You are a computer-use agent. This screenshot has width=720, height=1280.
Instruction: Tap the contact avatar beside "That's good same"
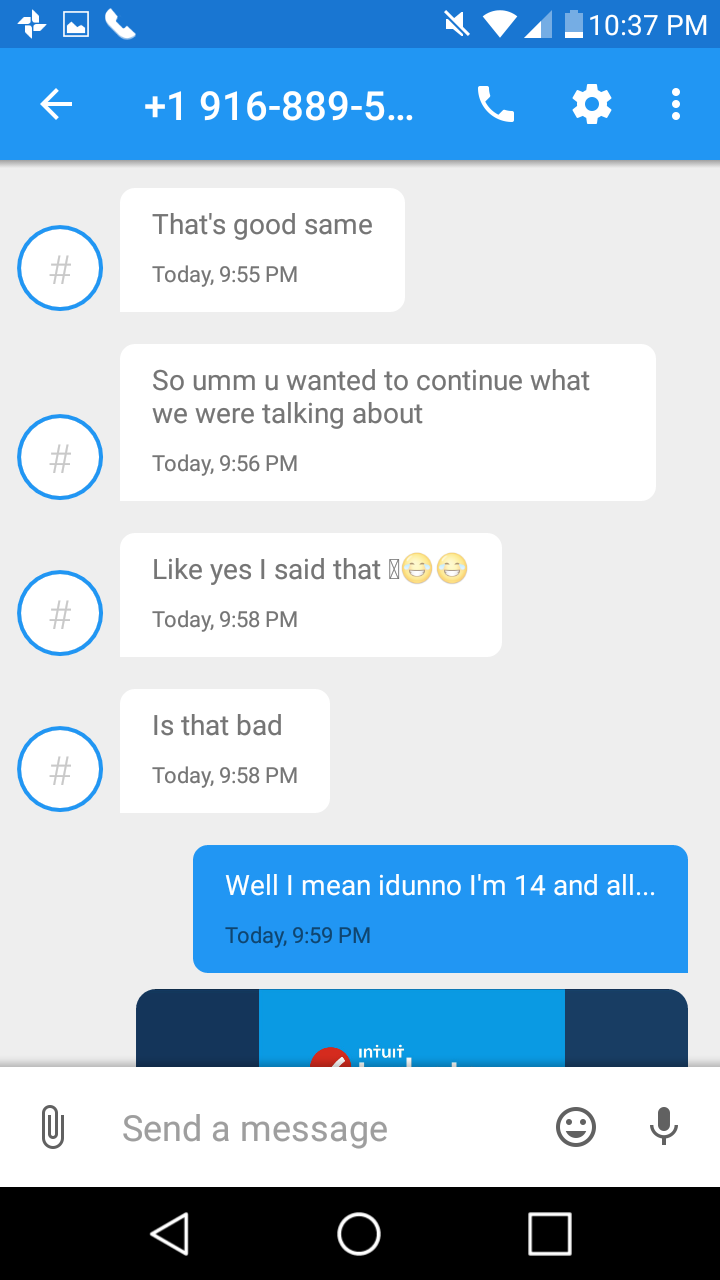60,268
